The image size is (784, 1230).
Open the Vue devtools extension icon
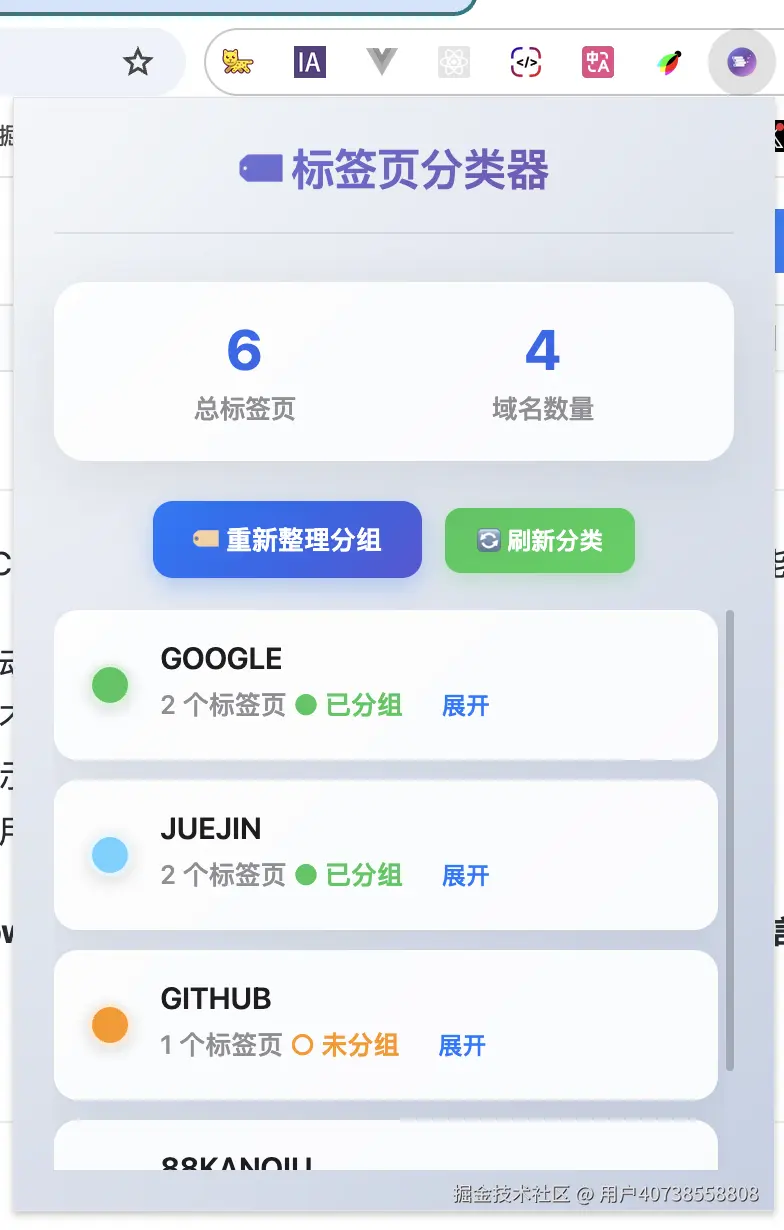(382, 63)
